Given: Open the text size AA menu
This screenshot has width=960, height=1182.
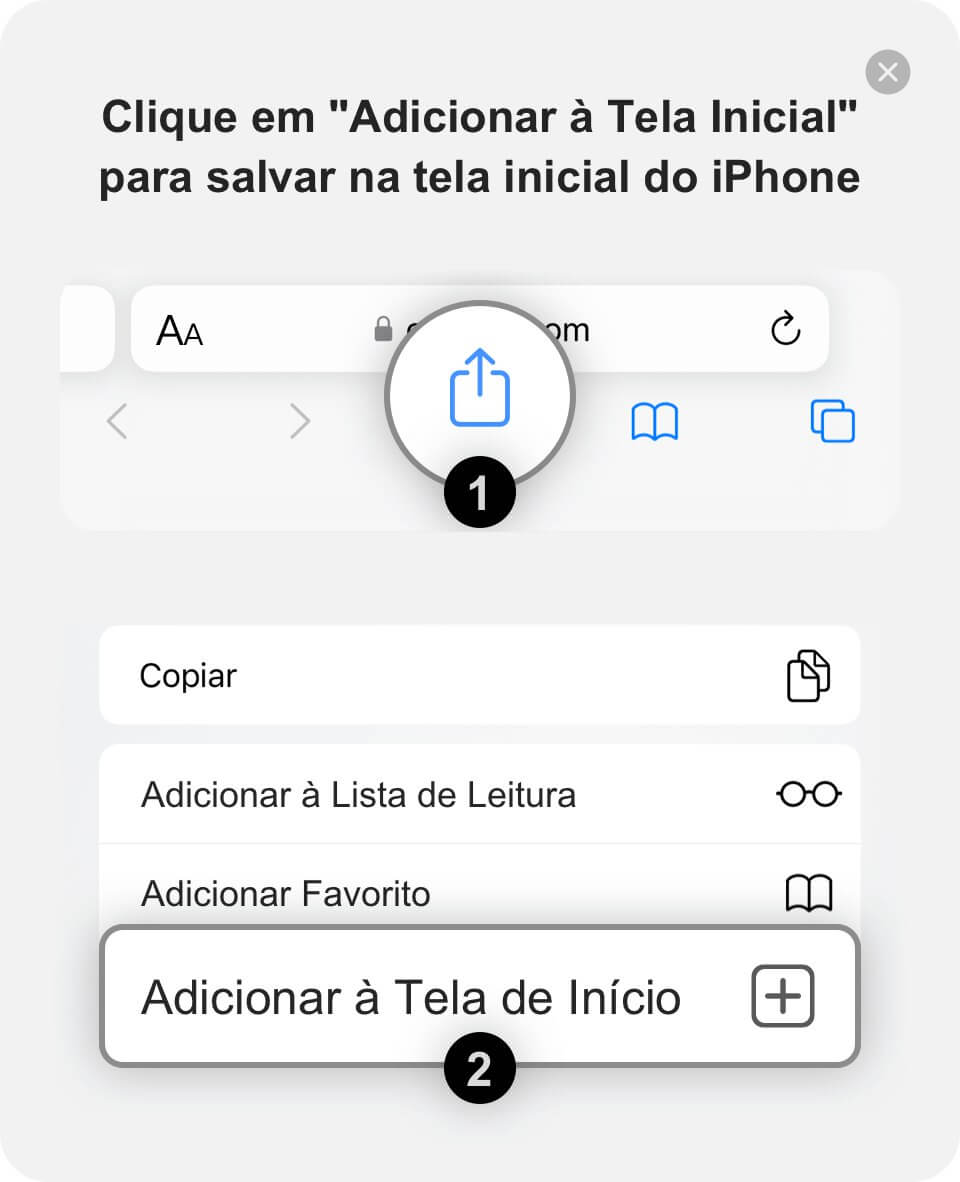Looking at the screenshot, I should (x=182, y=330).
